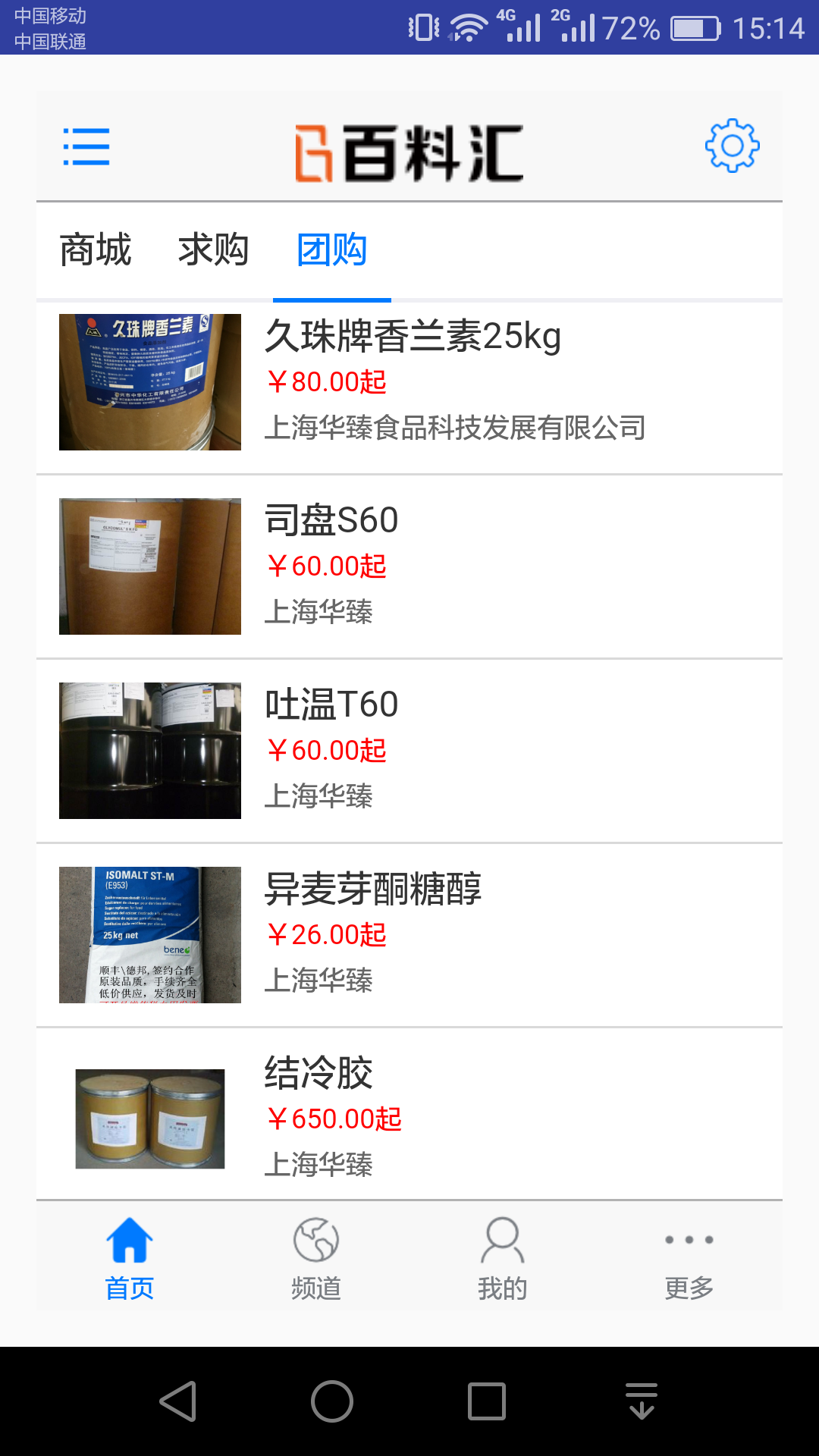819x1456 pixels.
Task: Switch to the 频道 tab
Action: (316, 1257)
